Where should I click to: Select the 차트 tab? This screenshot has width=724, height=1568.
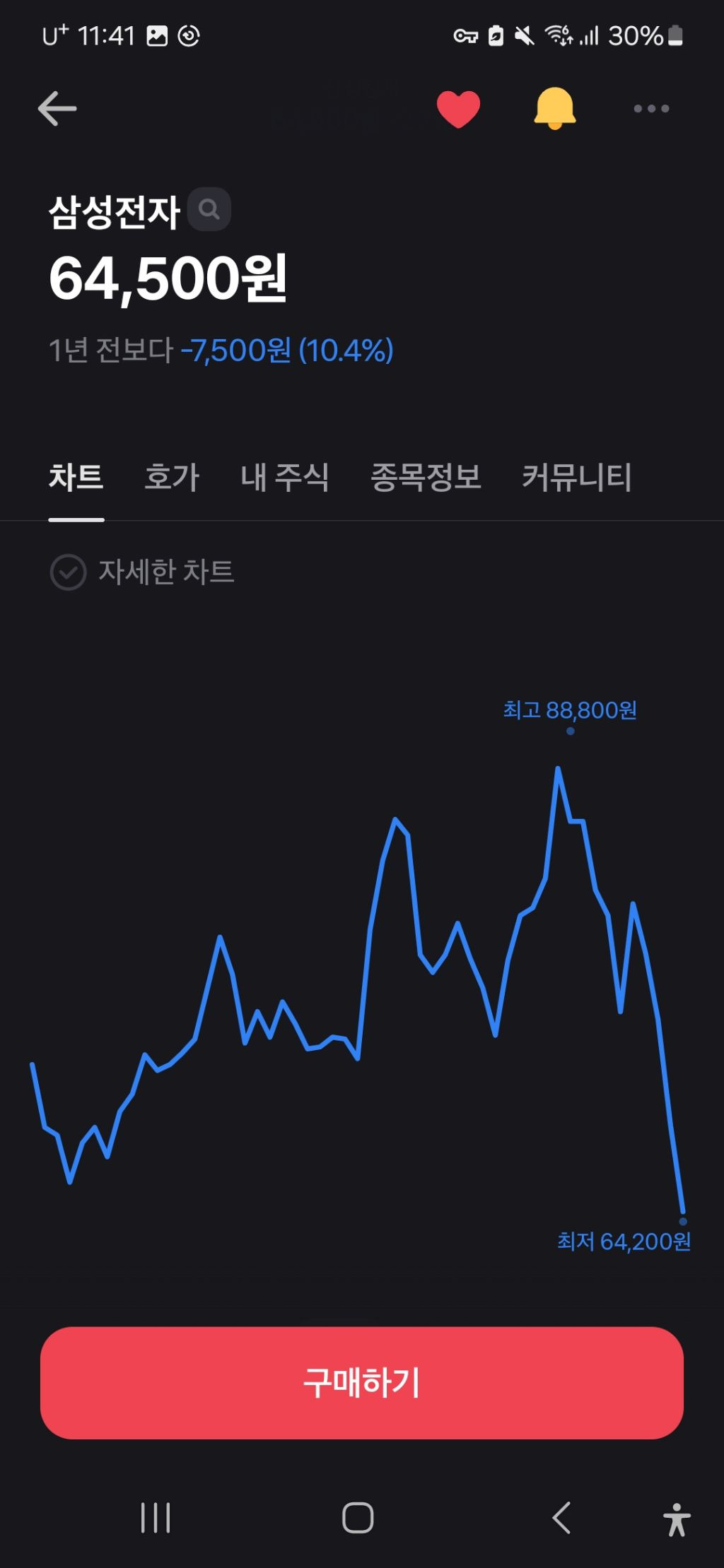(x=76, y=477)
